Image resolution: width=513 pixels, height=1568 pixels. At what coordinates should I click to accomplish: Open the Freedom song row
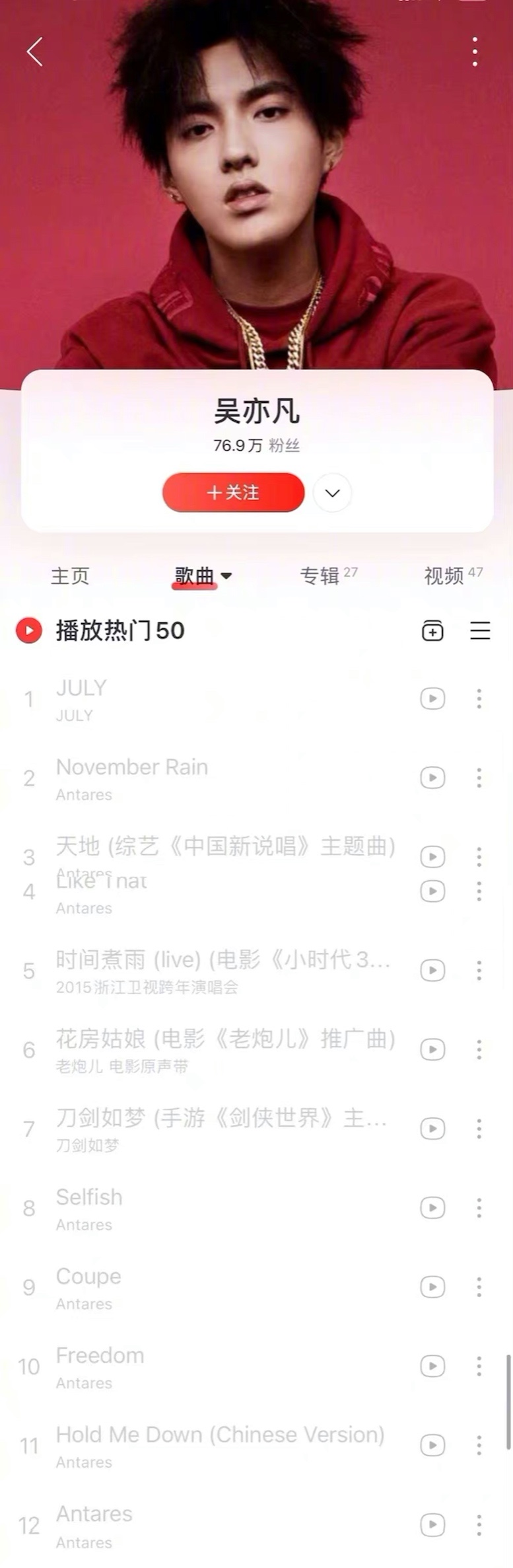click(100, 1356)
